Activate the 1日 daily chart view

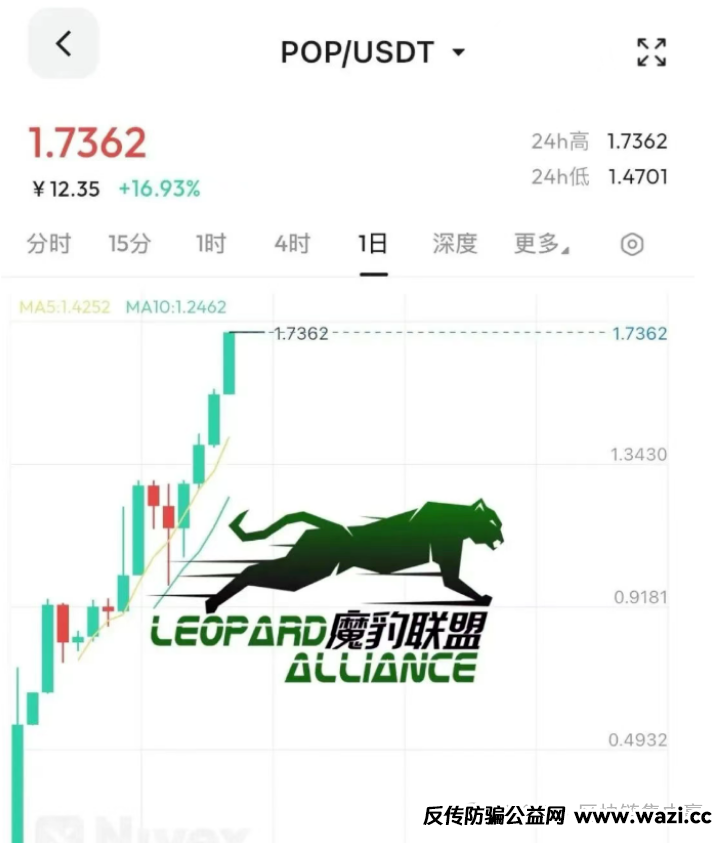371,244
